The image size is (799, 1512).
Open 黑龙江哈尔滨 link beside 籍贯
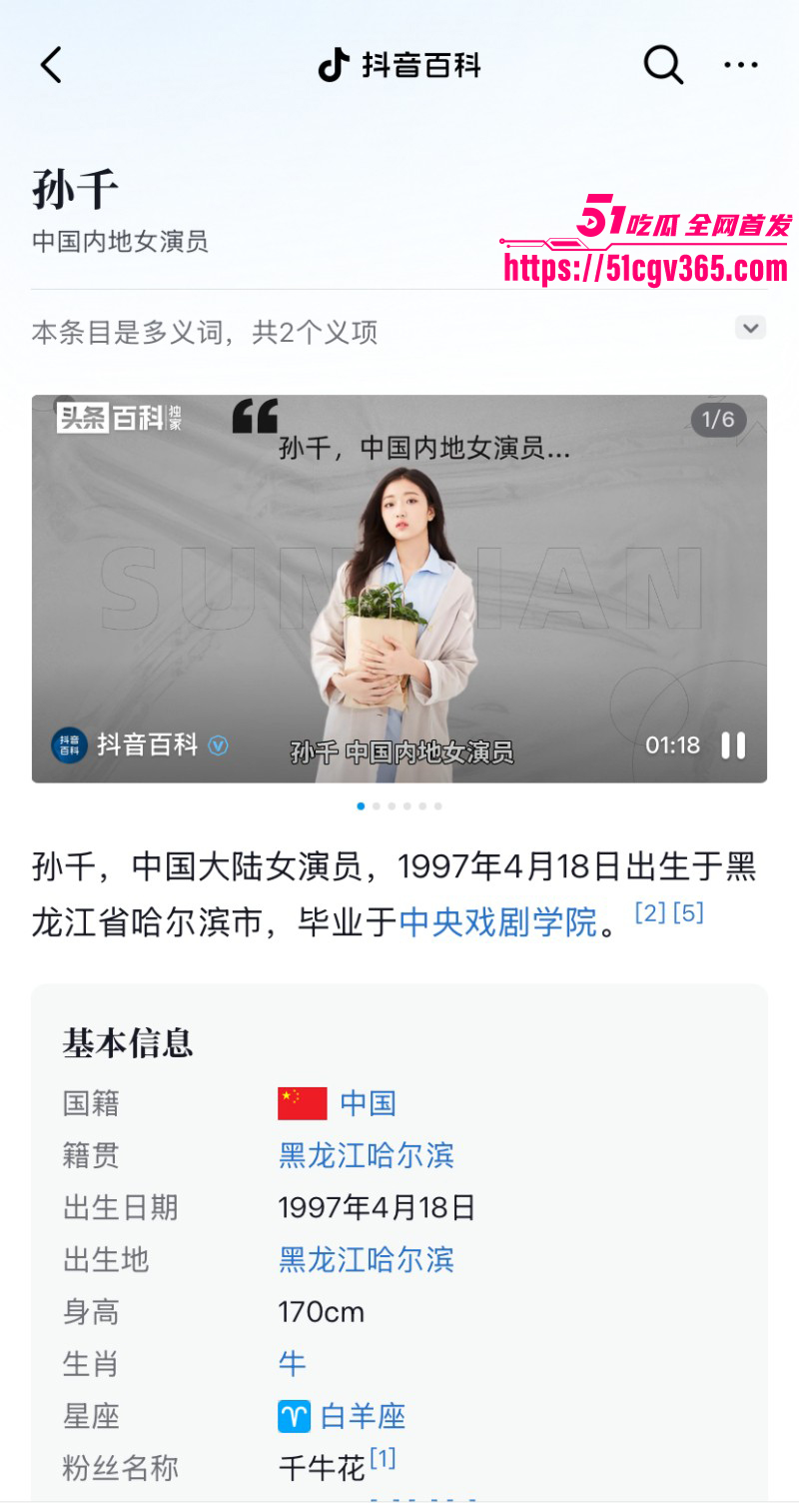tap(366, 1155)
